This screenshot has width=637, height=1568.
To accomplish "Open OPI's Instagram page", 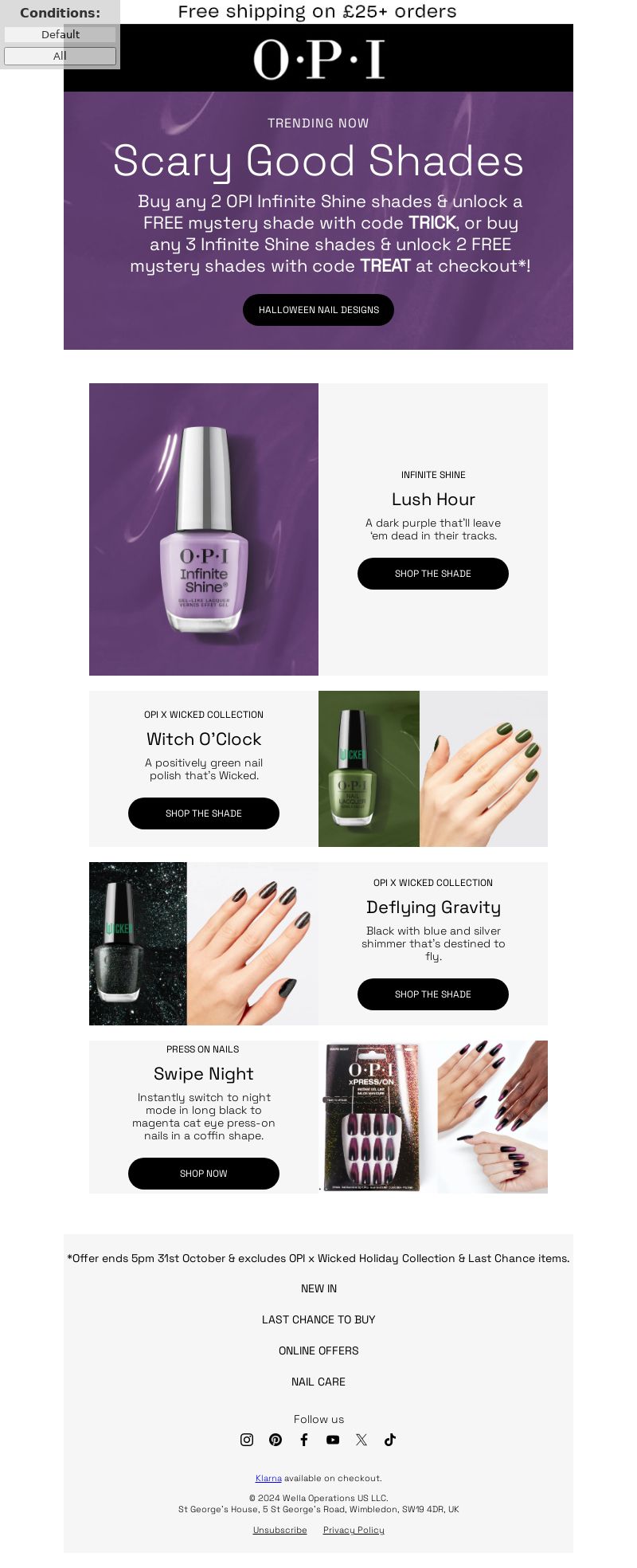I will [247, 1440].
